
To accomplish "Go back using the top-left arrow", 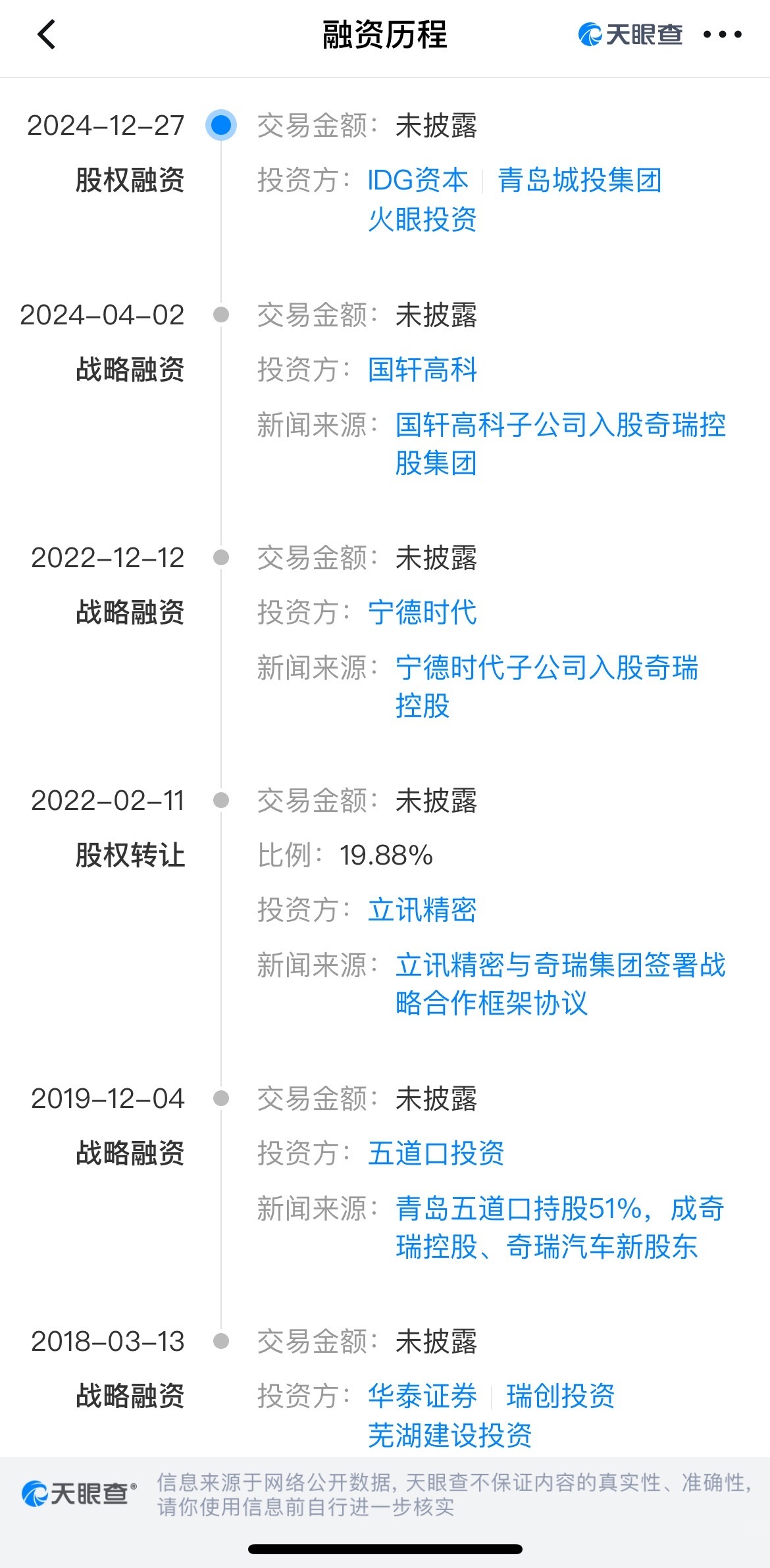I will tap(46, 35).
